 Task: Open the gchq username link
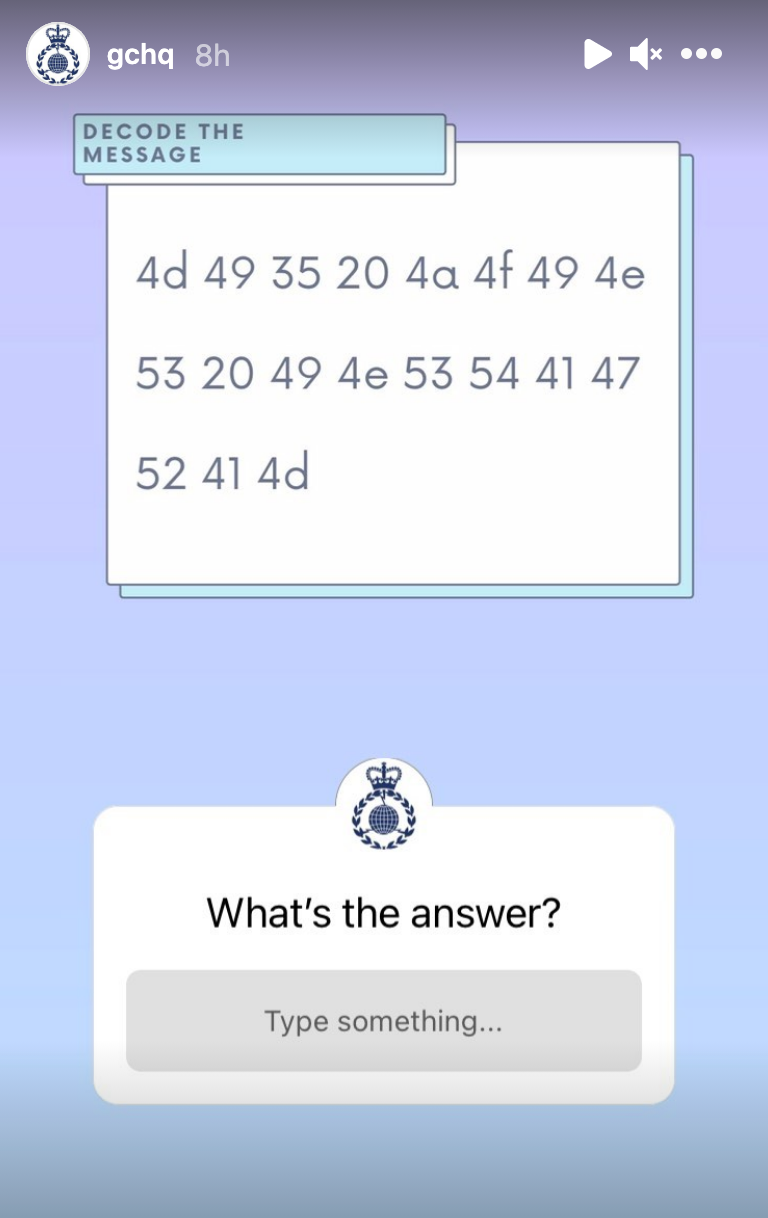click(140, 55)
